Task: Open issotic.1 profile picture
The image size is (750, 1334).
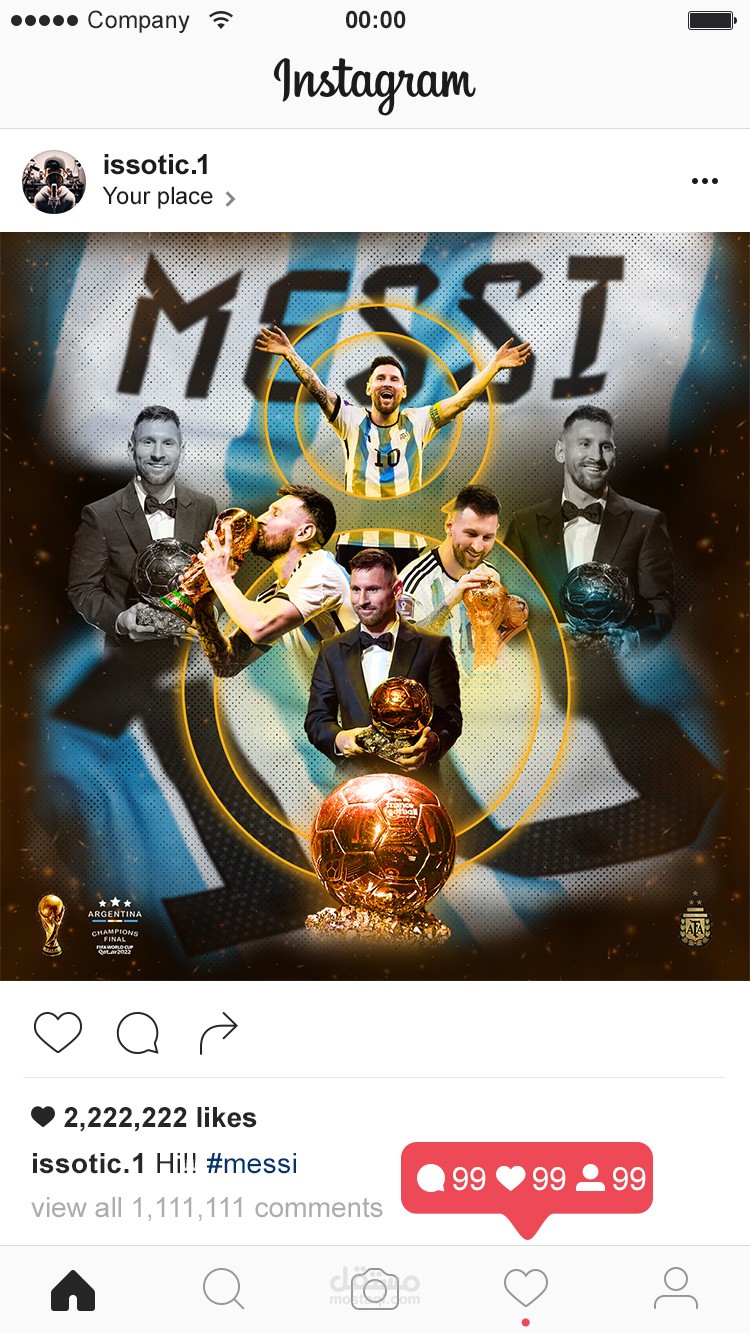Action: click(x=53, y=182)
